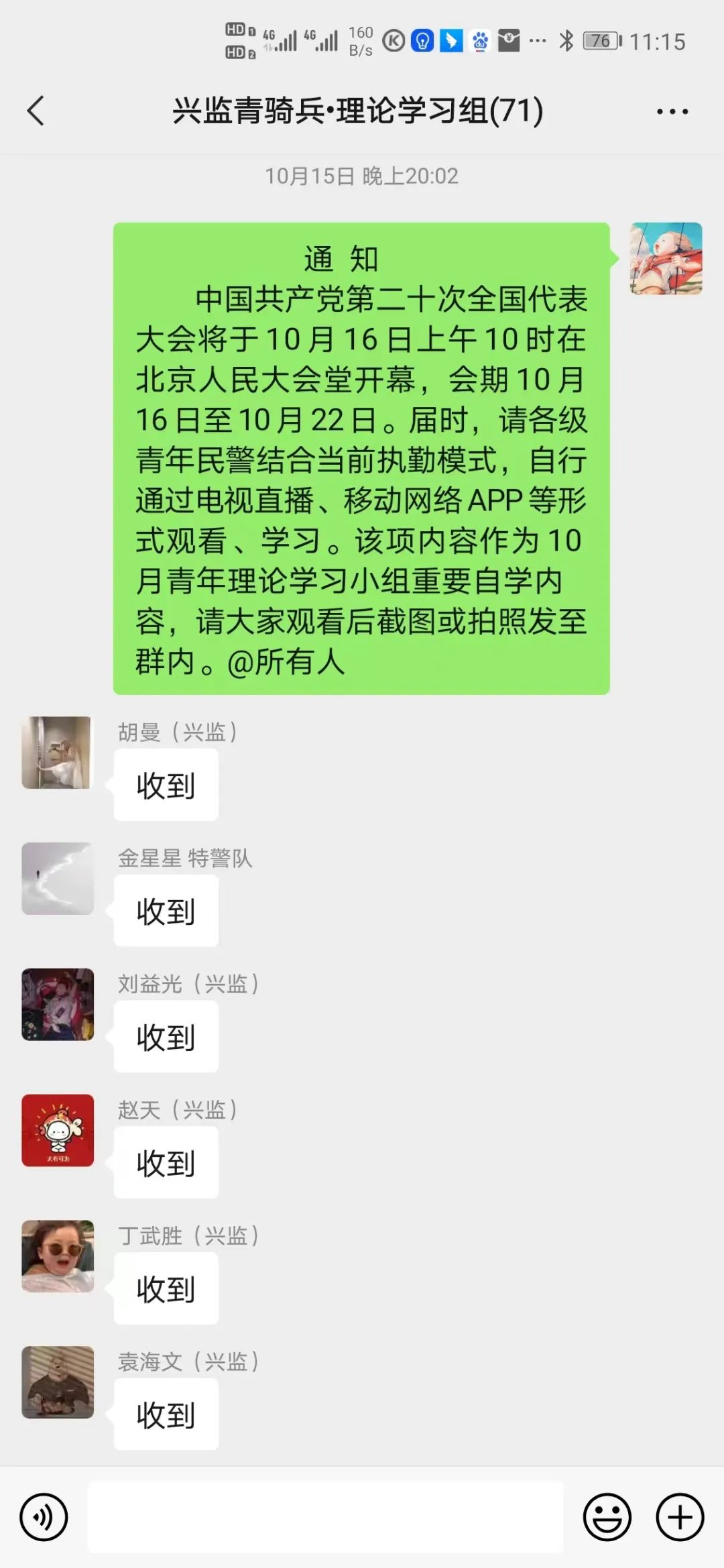Open the emoji picker
724x1568 pixels.
[x=607, y=1517]
